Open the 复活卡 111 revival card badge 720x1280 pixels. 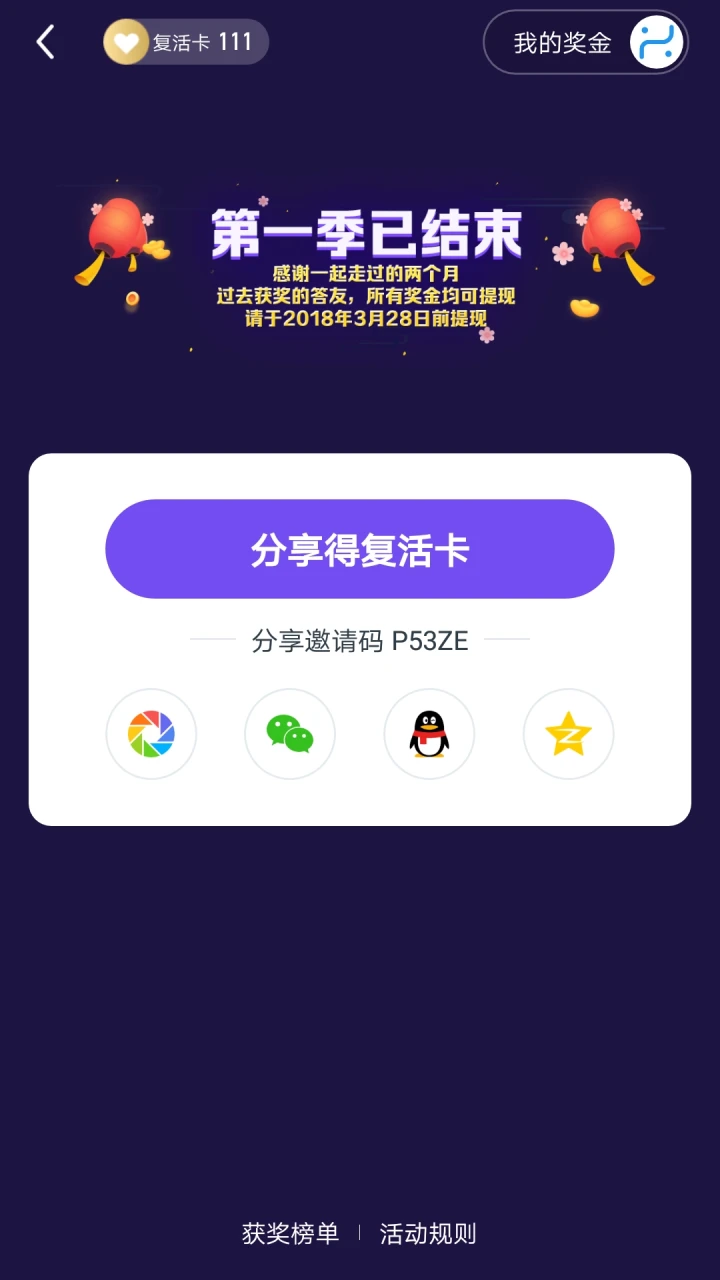click(x=186, y=42)
